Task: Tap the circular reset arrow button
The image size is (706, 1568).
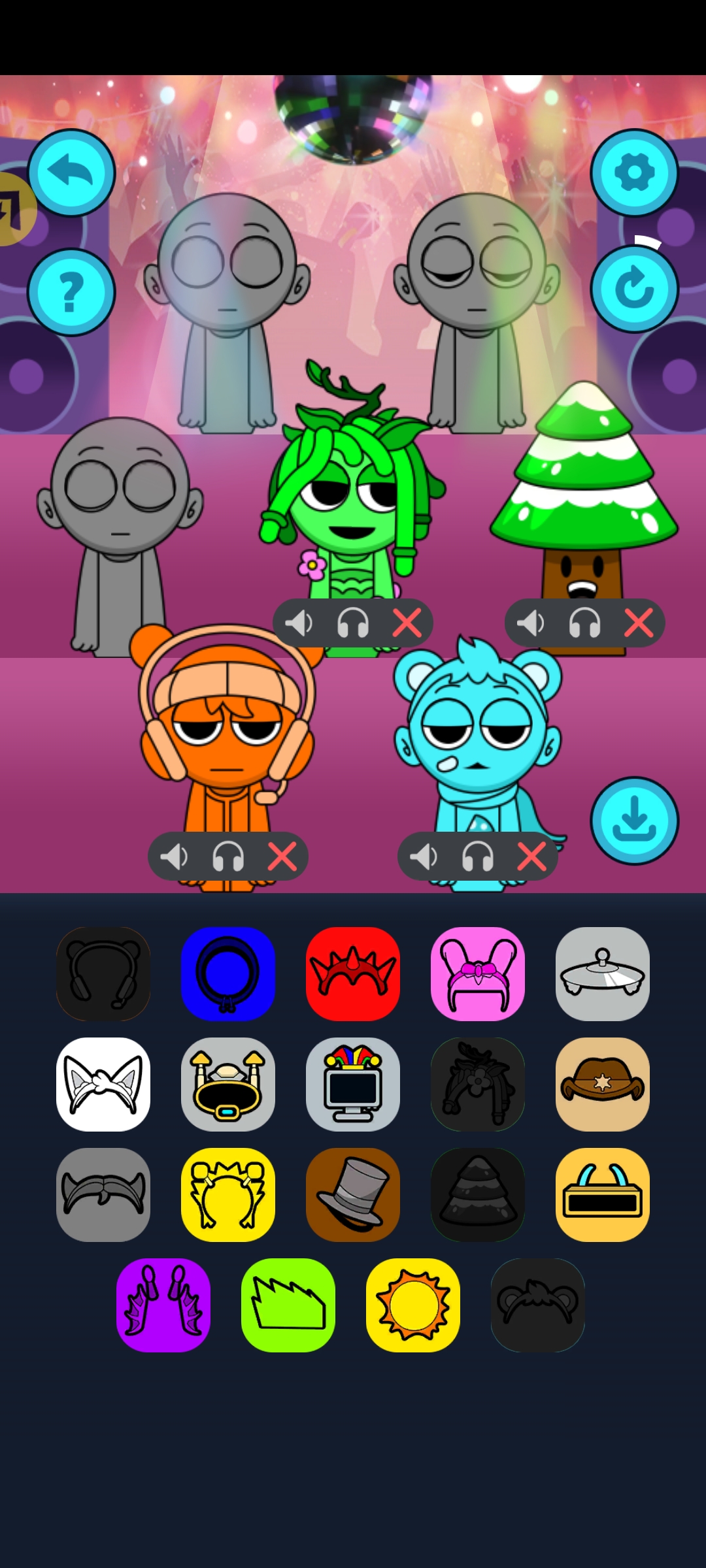Action: [634, 289]
